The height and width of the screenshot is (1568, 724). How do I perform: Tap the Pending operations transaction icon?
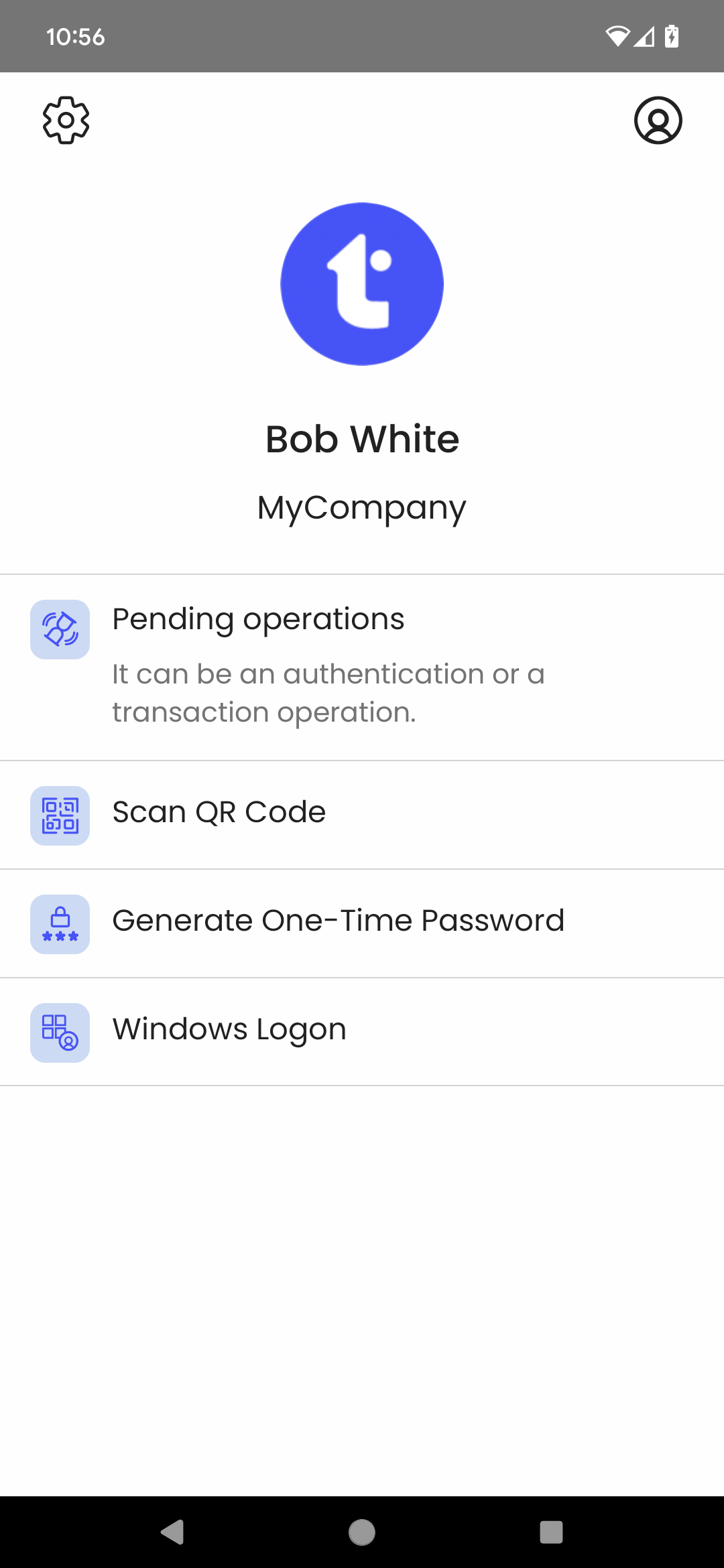(x=60, y=629)
